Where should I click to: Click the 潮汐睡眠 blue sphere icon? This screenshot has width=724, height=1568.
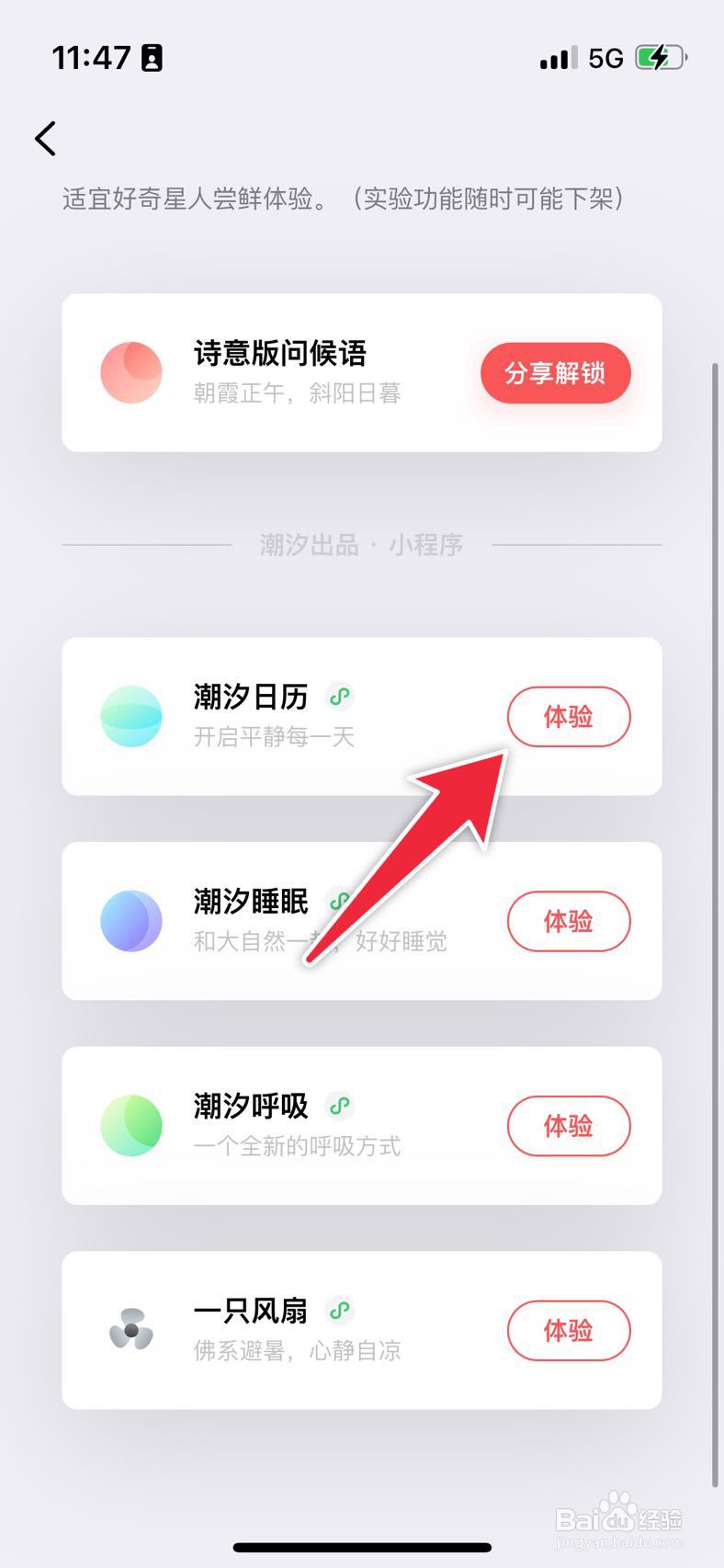(131, 921)
